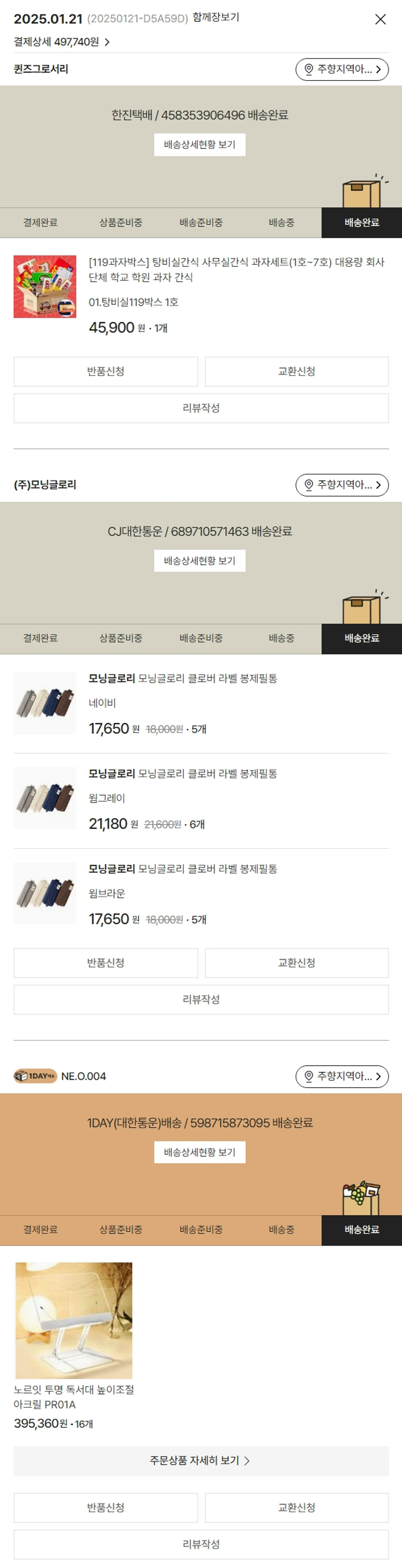
Task: Write a review for the 독서대
Action: (x=201, y=1544)
